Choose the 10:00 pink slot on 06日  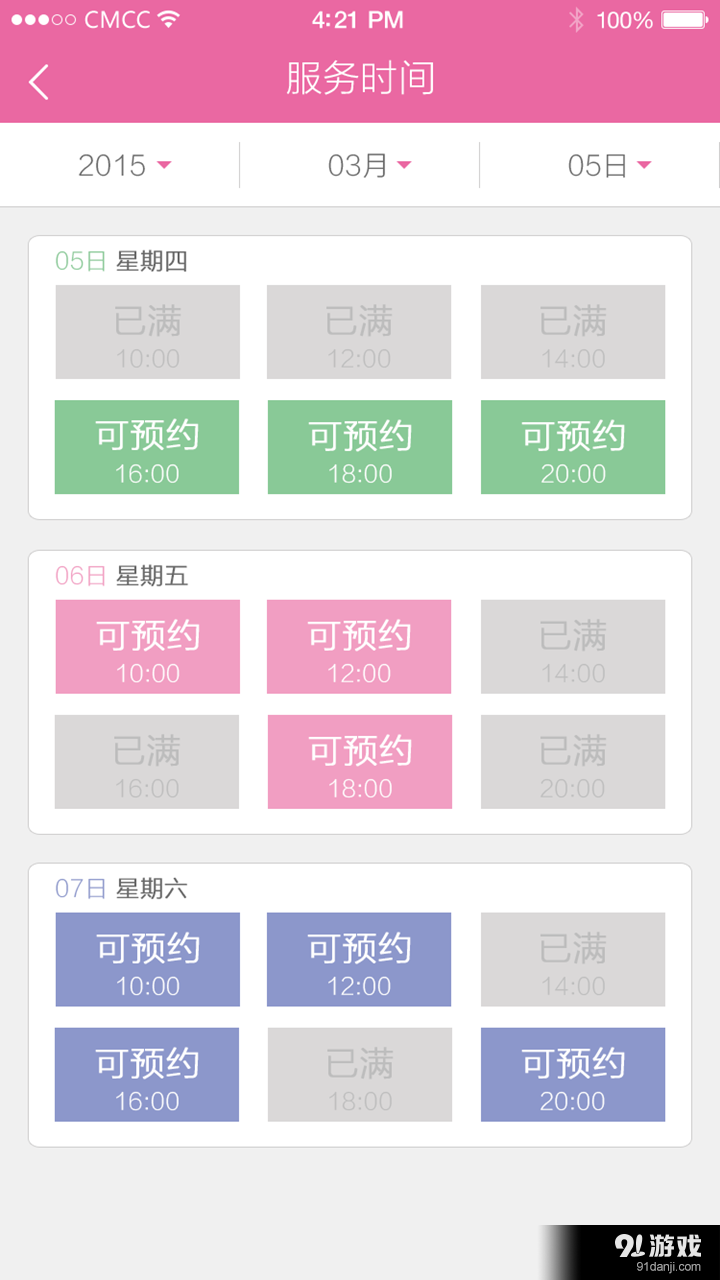(x=146, y=646)
